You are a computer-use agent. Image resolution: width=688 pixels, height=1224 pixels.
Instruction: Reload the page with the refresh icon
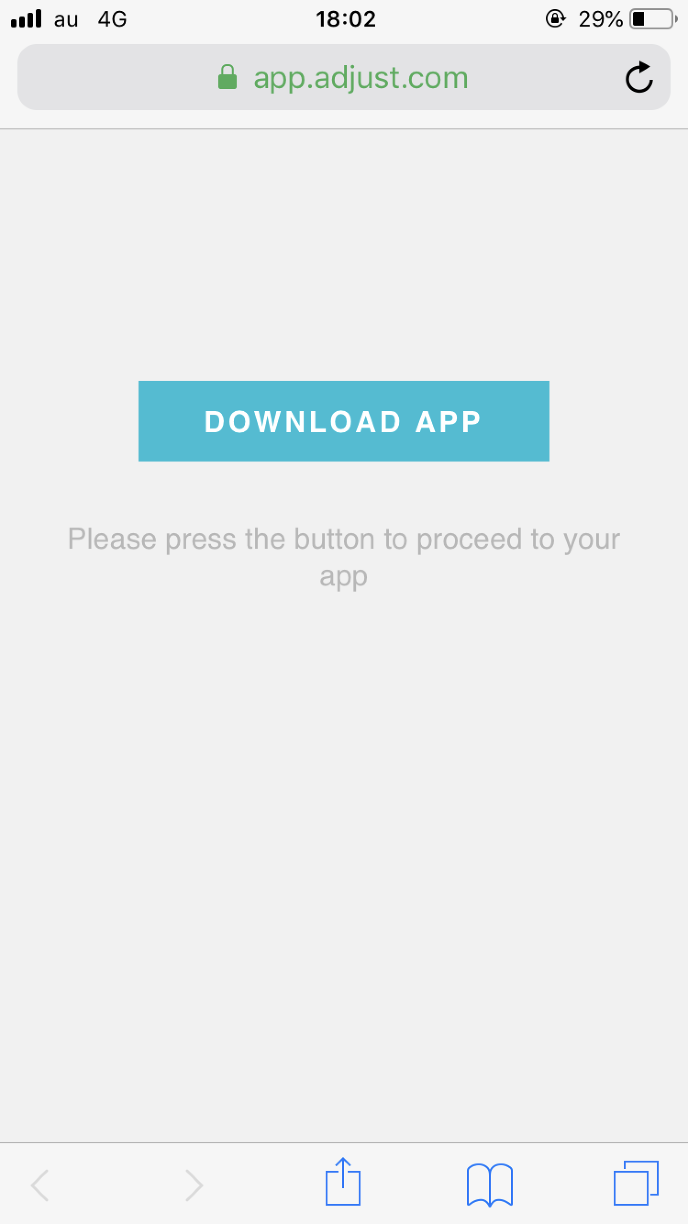[x=639, y=78]
